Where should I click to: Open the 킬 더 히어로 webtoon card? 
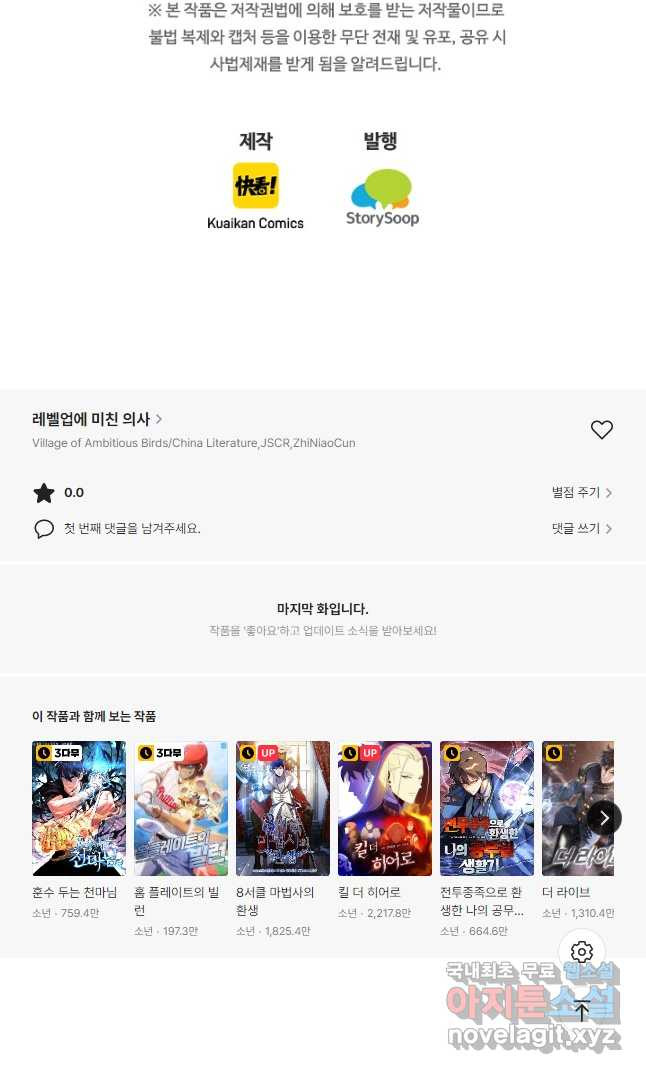coord(385,808)
